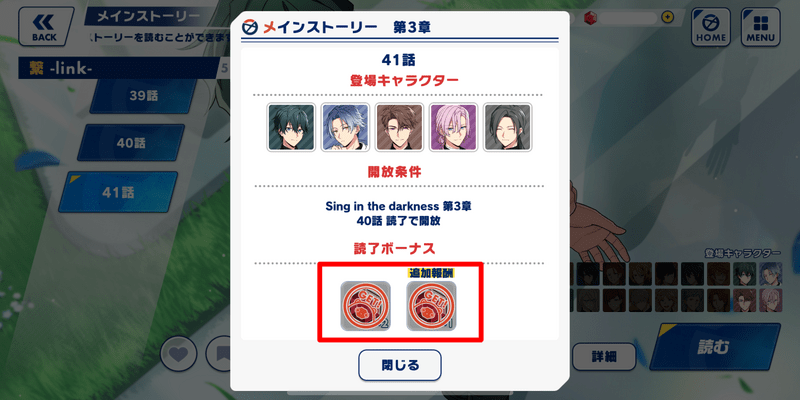Tap the heart favorite icon
Image resolution: width=800 pixels, height=400 pixels.
click(x=180, y=355)
